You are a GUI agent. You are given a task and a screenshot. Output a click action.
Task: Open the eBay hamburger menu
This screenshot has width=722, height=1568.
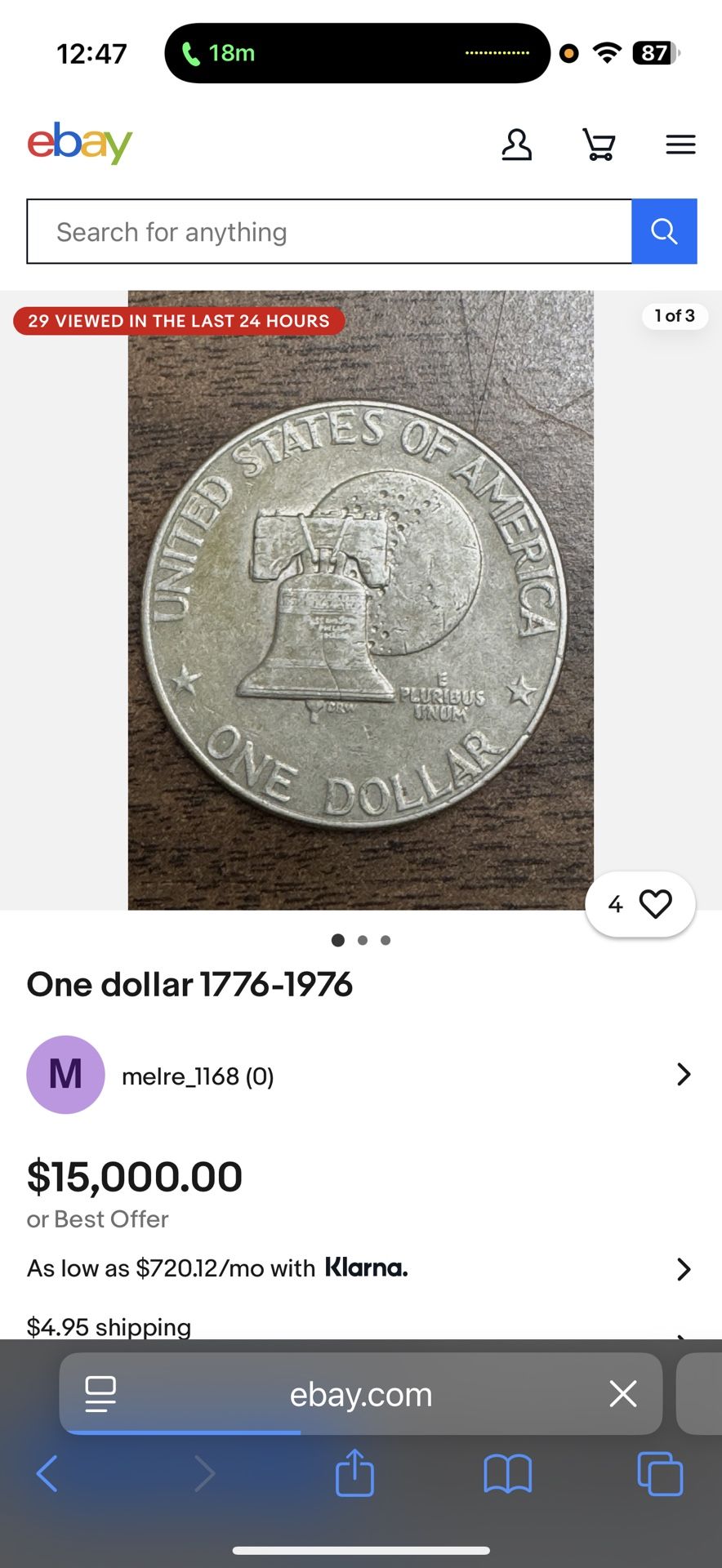680,144
